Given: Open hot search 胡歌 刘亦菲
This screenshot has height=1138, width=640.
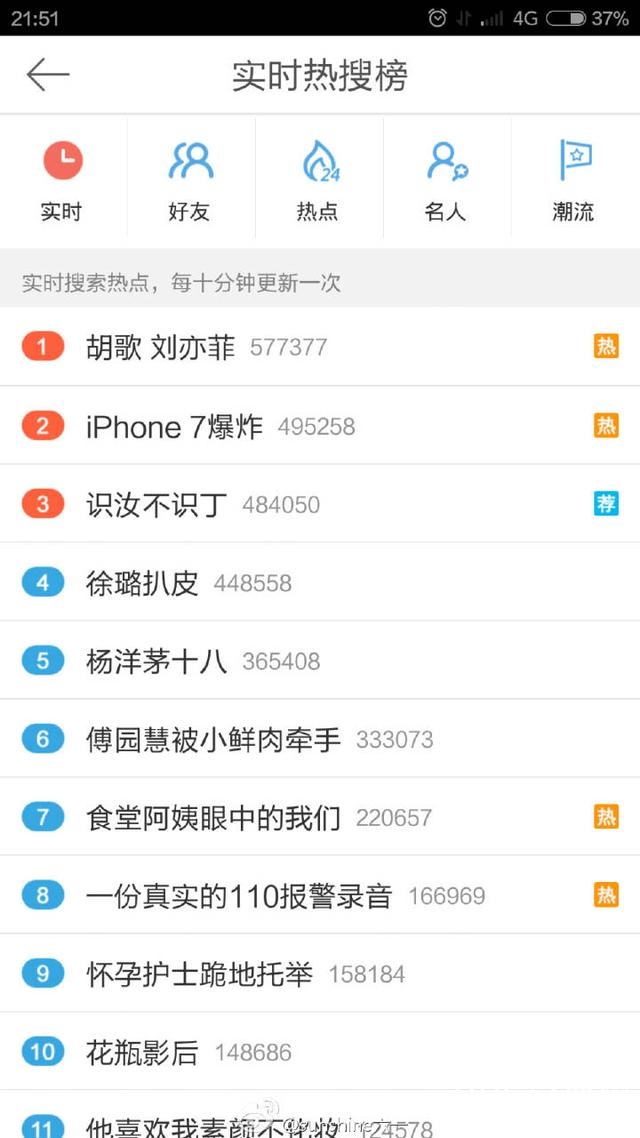Looking at the screenshot, I should pos(160,347).
